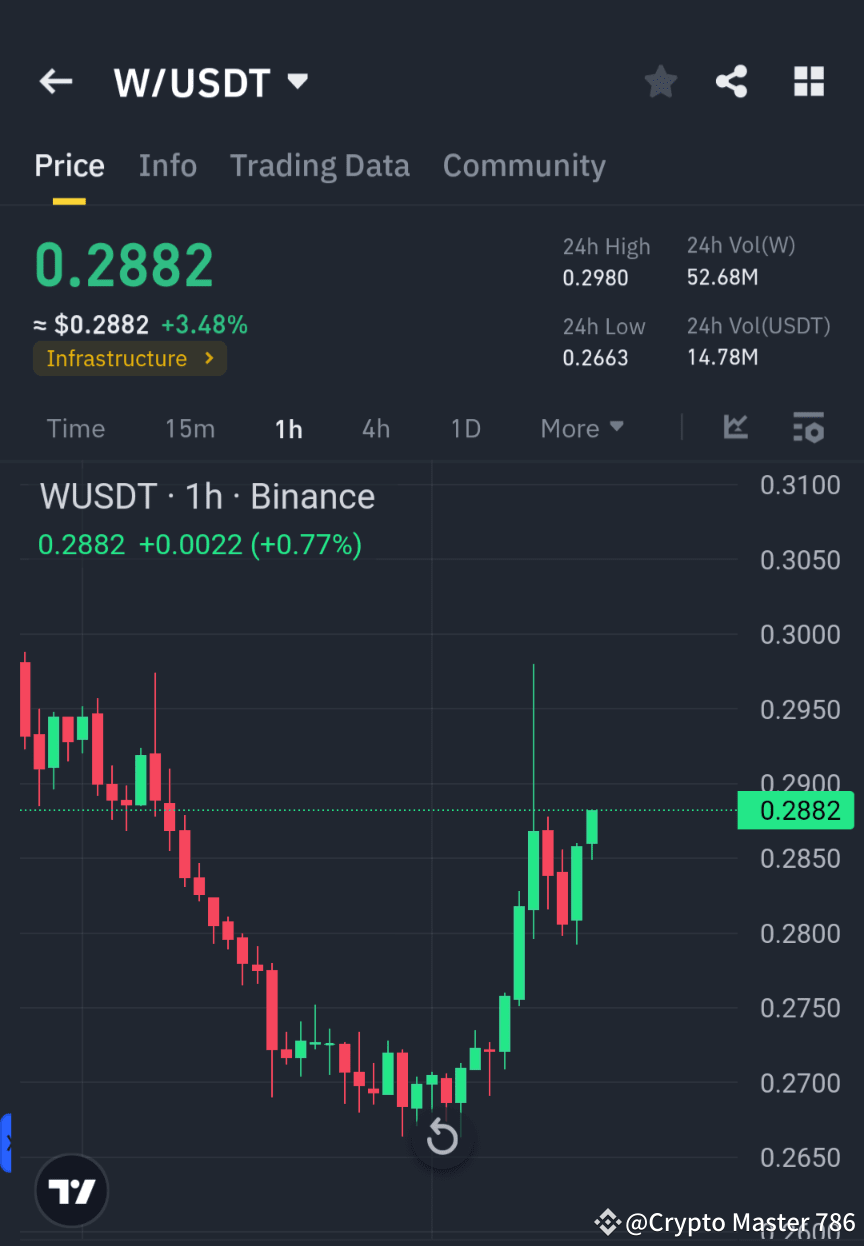Select the line chart style icon
This screenshot has width=864, height=1246.
coord(736,428)
